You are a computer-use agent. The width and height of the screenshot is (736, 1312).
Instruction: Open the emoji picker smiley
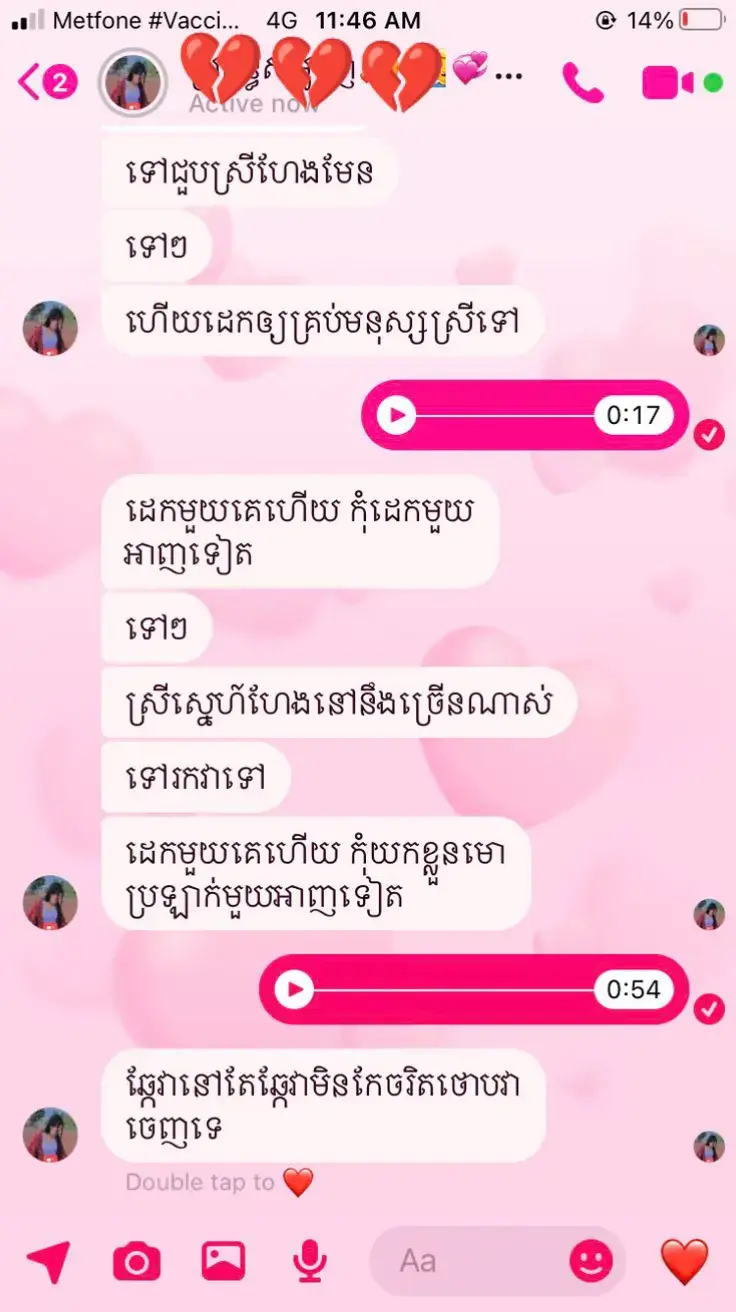tap(591, 1261)
